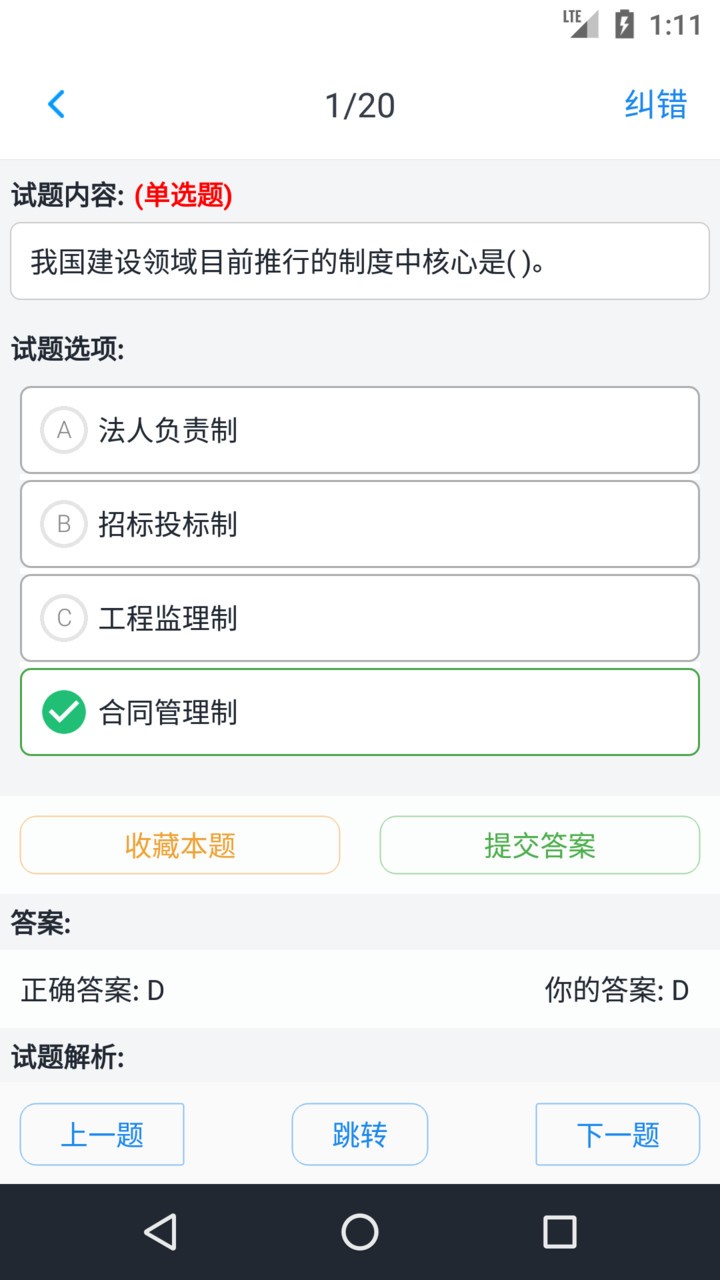Tap the question text 我国建设领域 prompt
This screenshot has width=720, height=1280.
pyautogui.click(x=360, y=260)
